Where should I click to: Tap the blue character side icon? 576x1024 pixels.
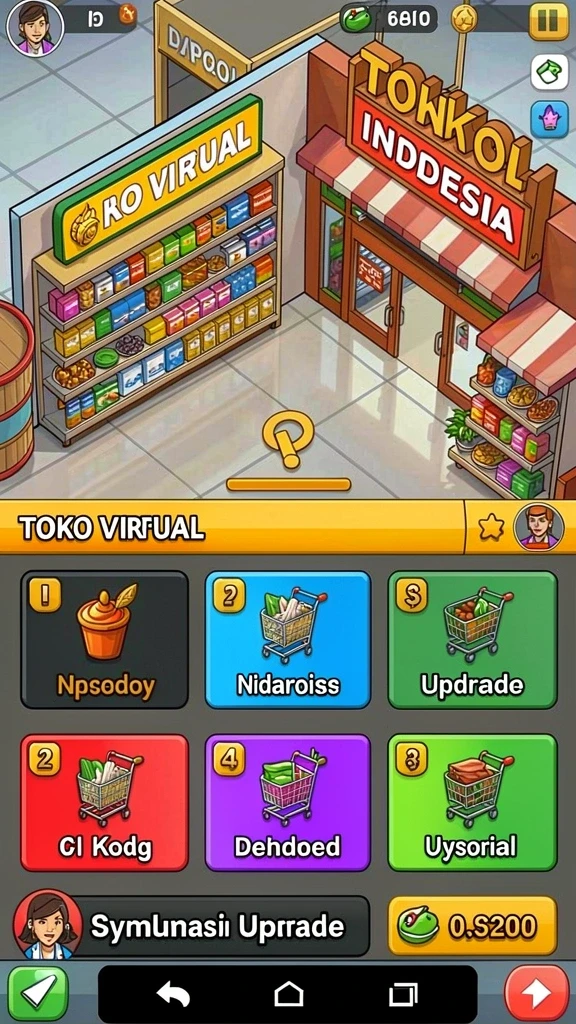pyautogui.click(x=549, y=119)
